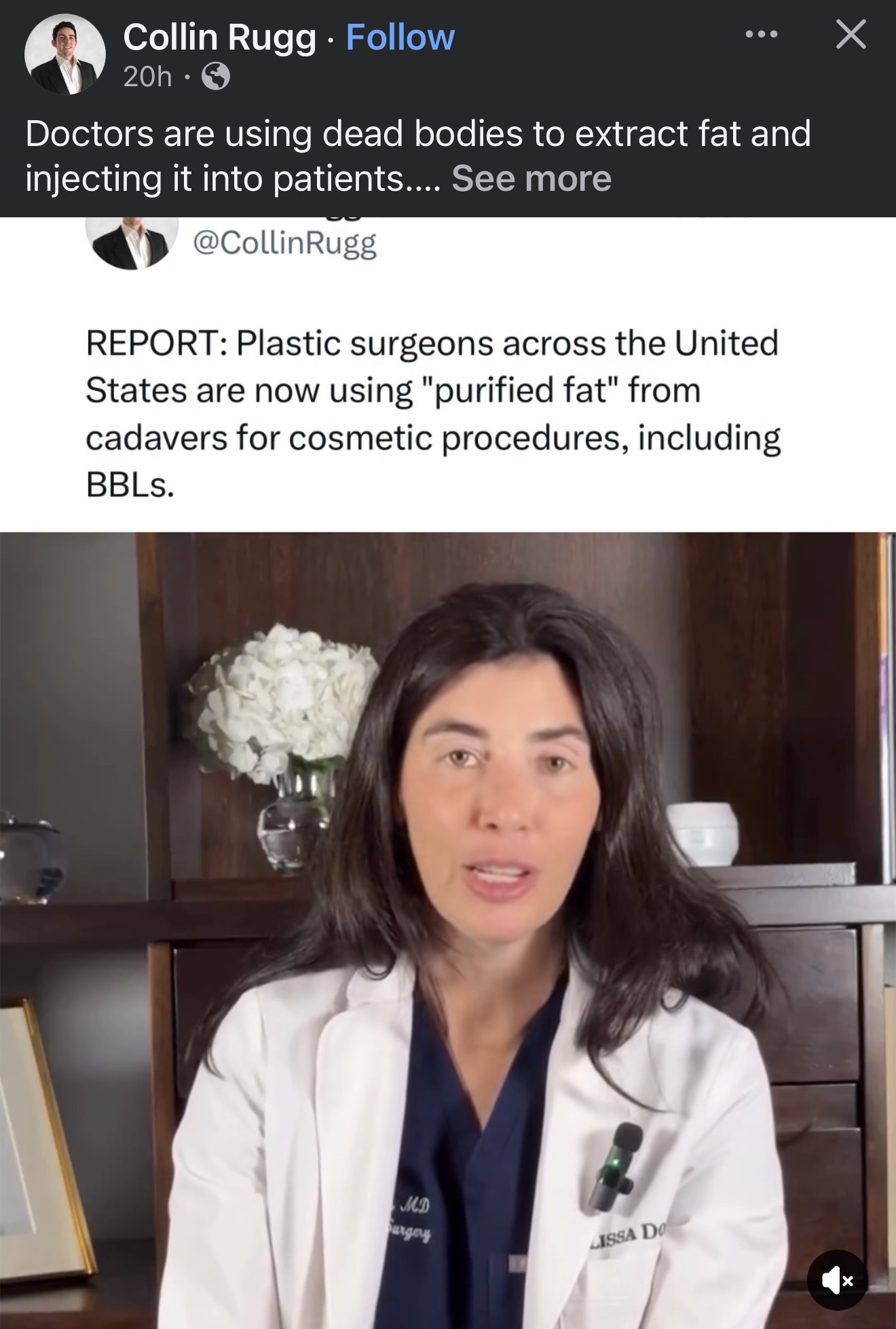Viewport: 896px width, 1329px height.
Task: Expand caption with See more
Action: tap(531, 179)
